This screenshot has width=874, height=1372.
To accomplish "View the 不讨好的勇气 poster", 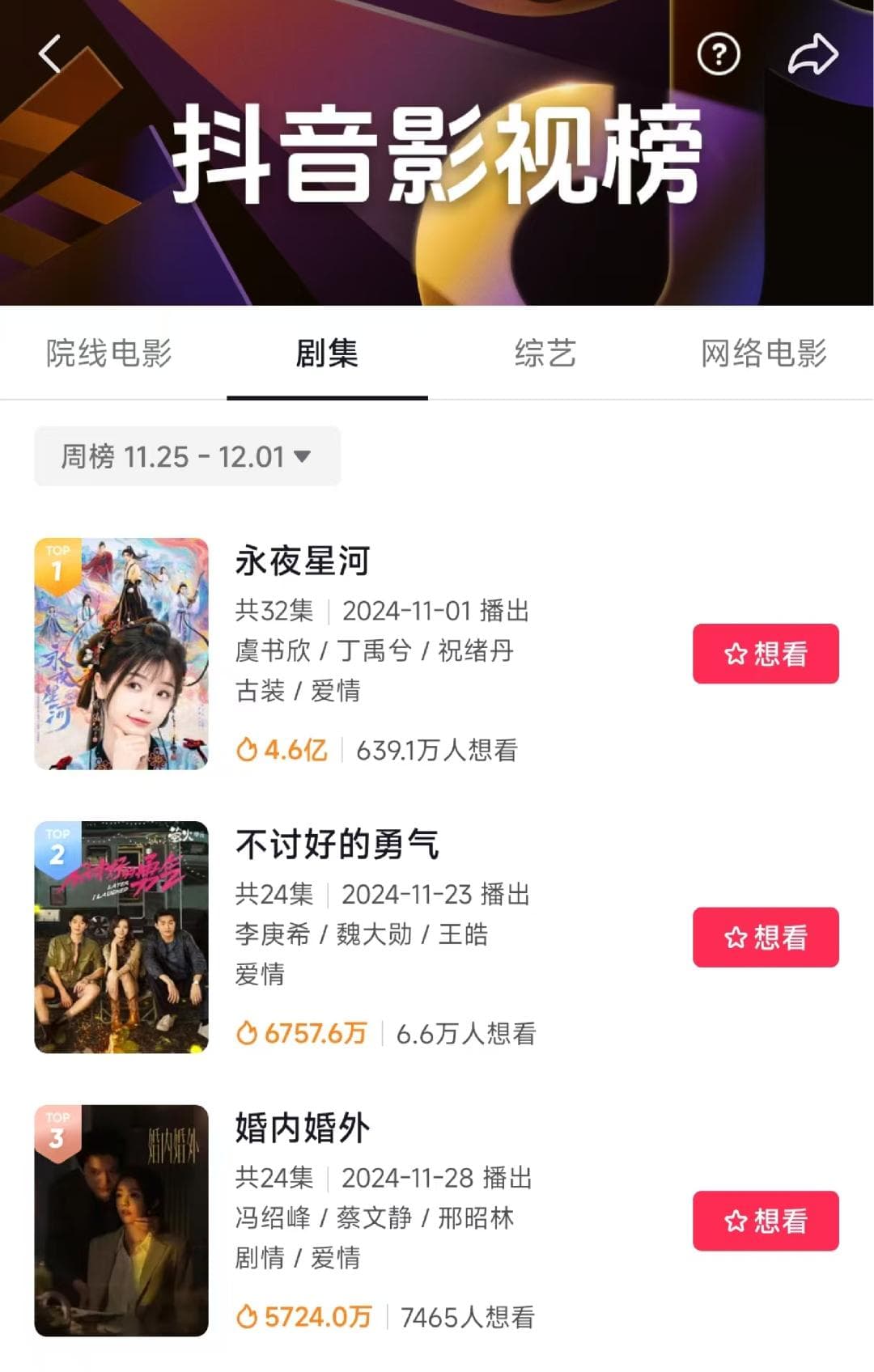I will point(121,937).
